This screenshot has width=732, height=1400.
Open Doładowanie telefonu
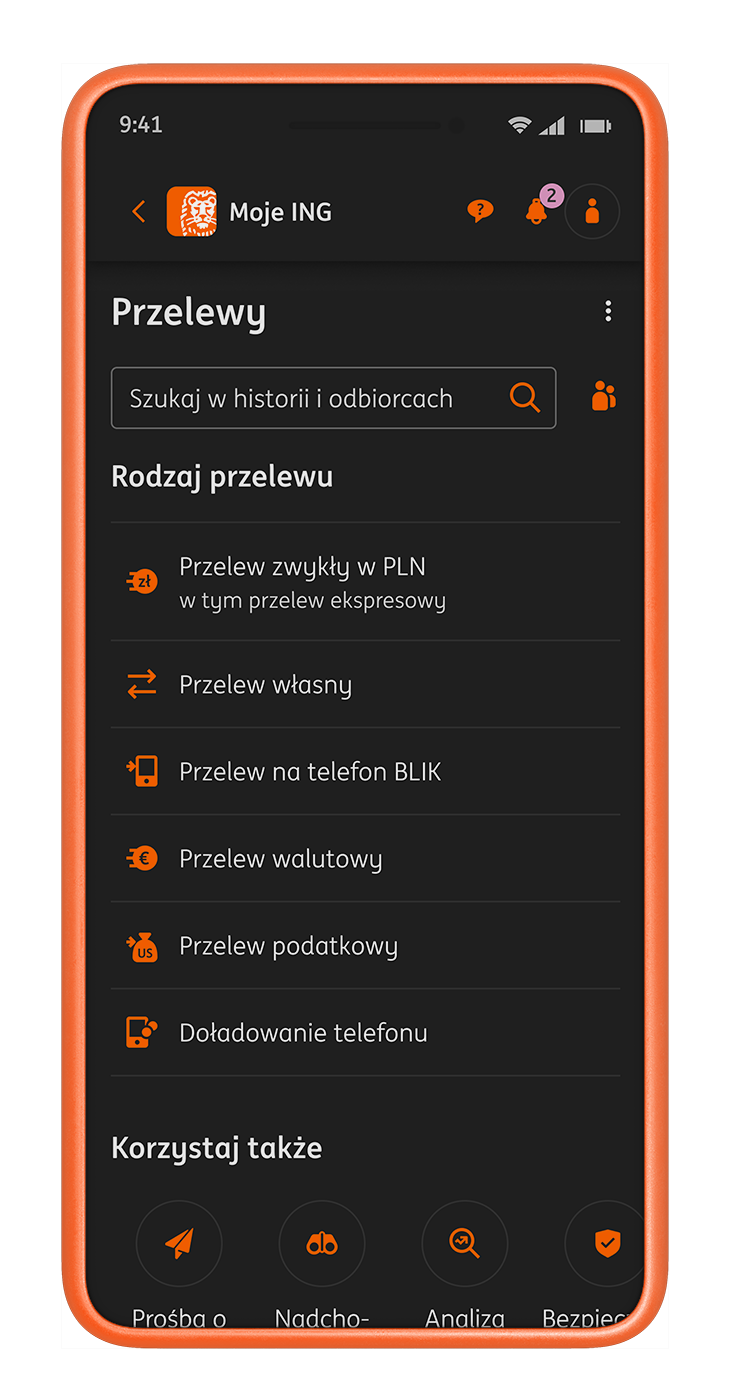coord(365,1033)
